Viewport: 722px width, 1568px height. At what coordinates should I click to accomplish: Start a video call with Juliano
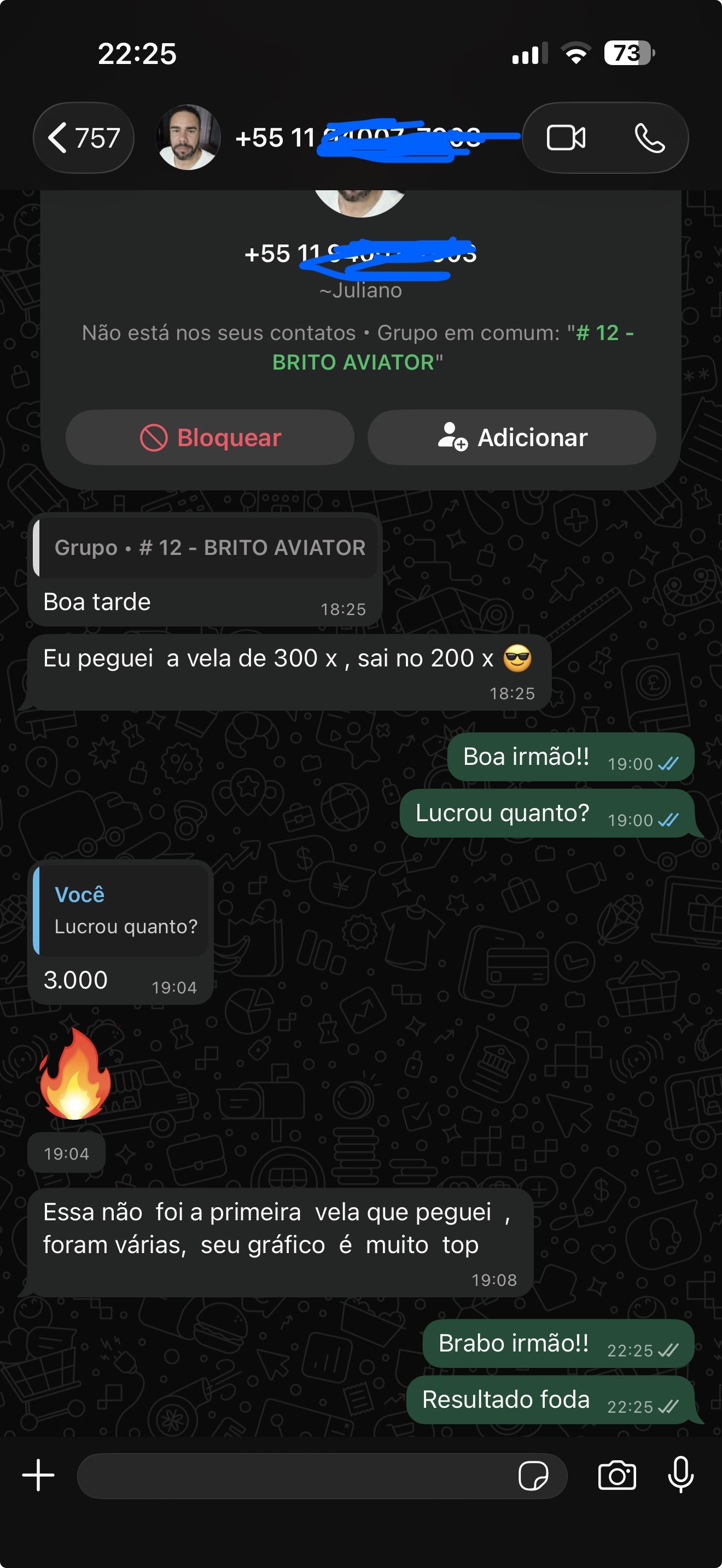click(x=567, y=138)
